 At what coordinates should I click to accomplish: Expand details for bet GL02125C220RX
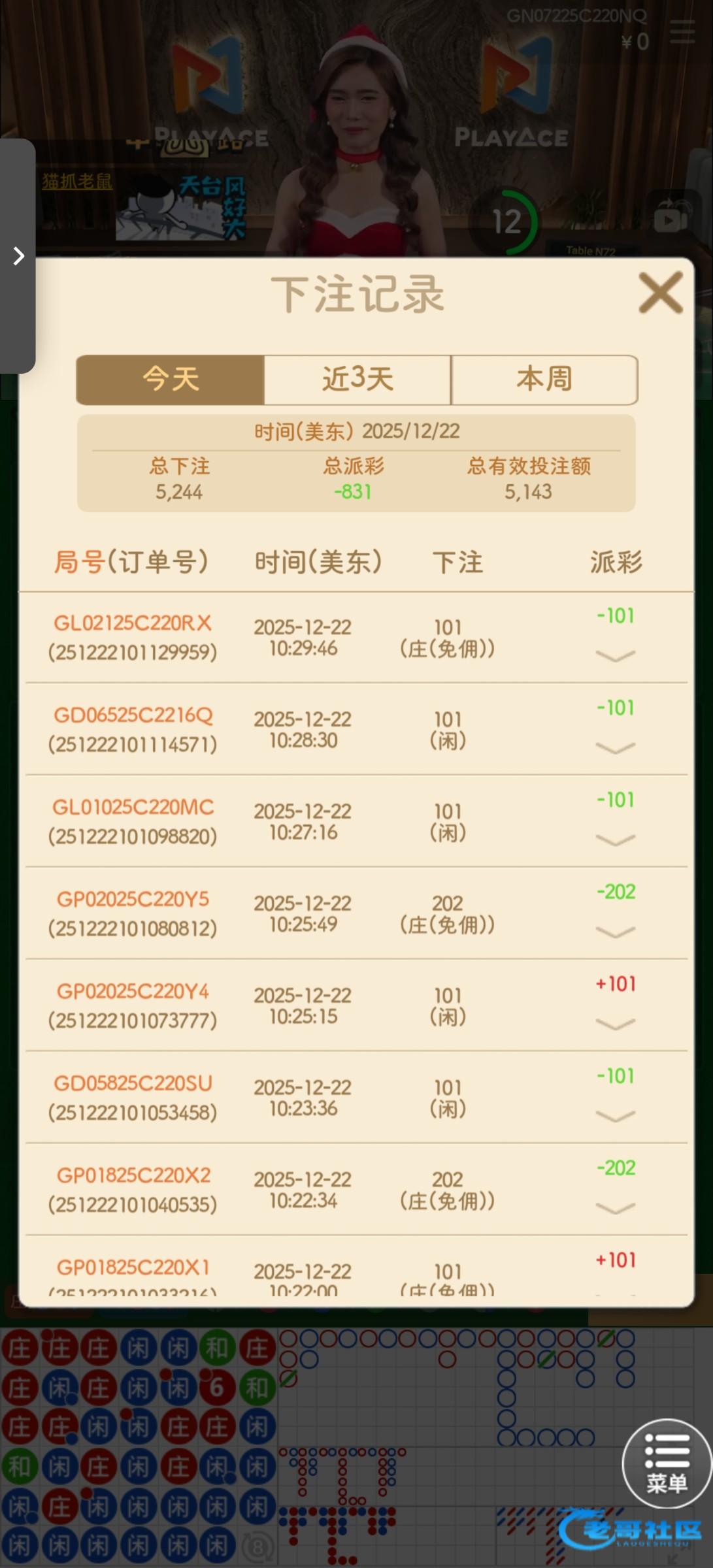pyautogui.click(x=615, y=655)
